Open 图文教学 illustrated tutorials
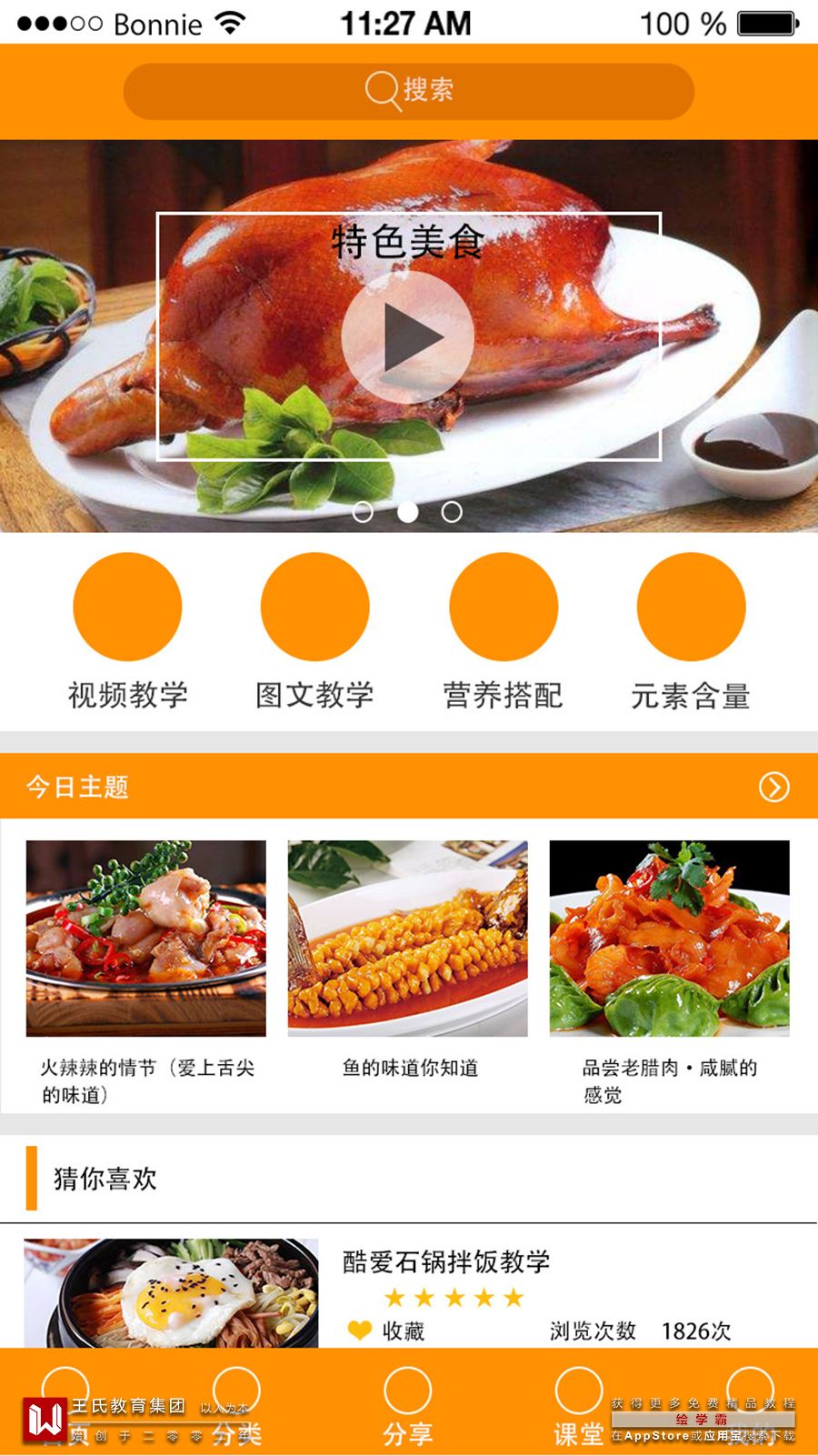Viewport: 818px width, 1456px height. [314, 607]
